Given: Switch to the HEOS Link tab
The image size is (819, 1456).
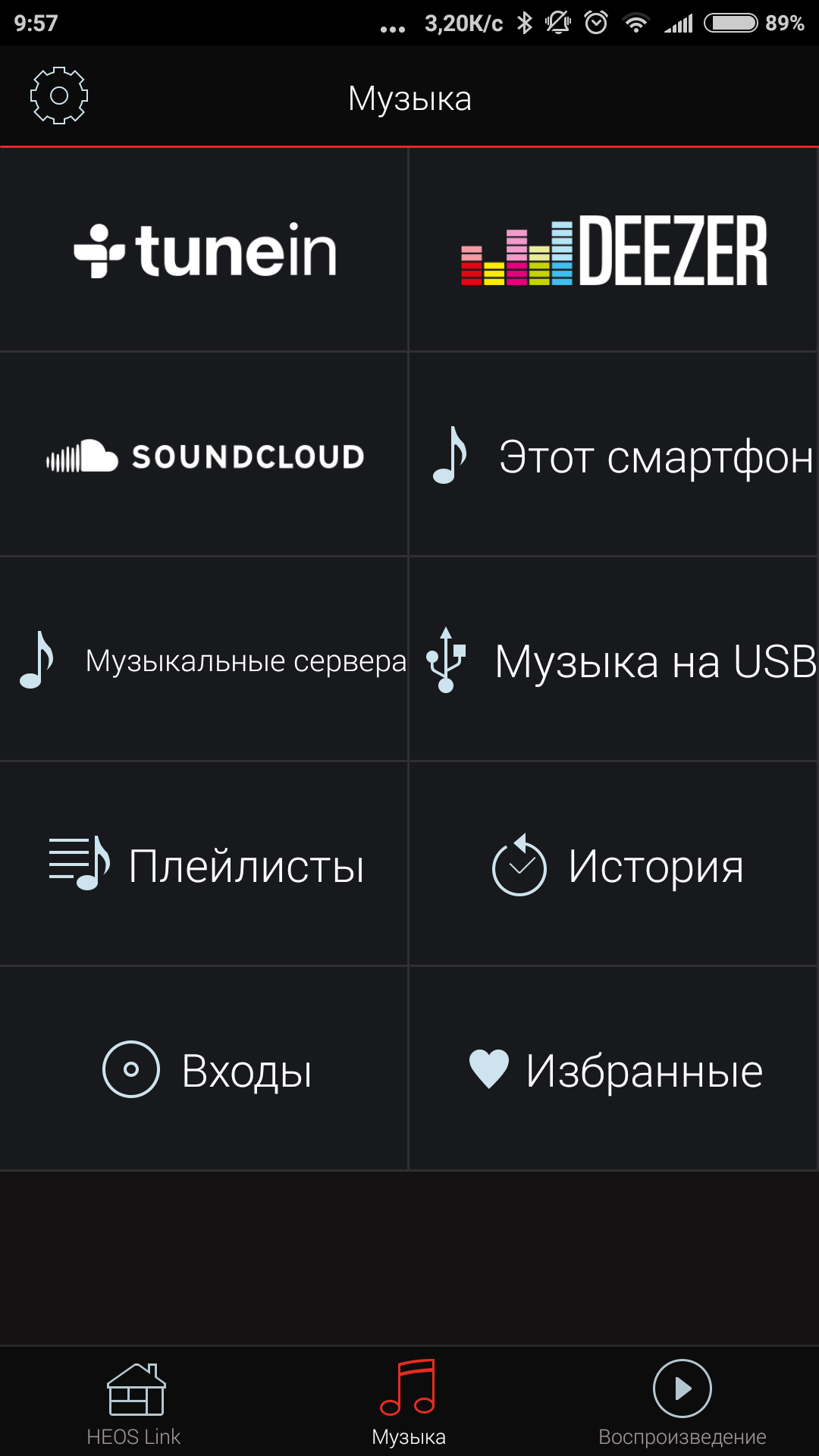Looking at the screenshot, I should pyautogui.click(x=135, y=1401).
